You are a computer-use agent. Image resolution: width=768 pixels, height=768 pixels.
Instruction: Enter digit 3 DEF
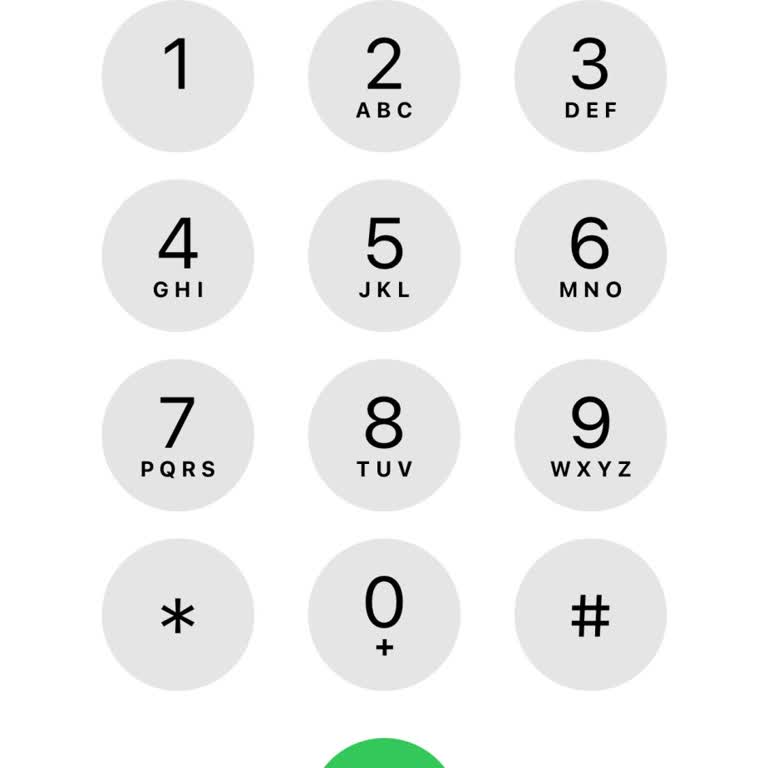pyautogui.click(x=590, y=76)
